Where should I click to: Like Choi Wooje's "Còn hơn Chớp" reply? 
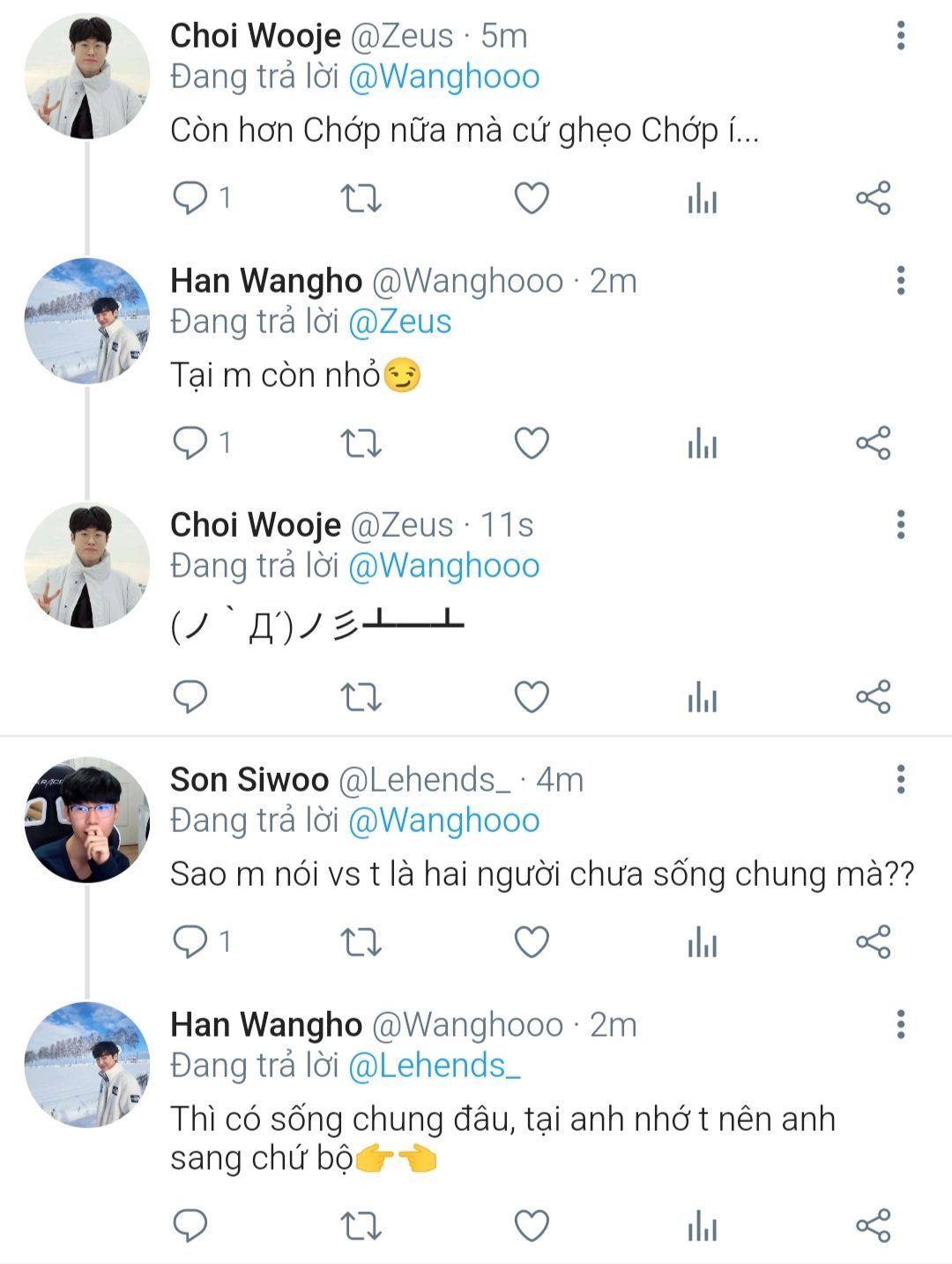click(532, 198)
